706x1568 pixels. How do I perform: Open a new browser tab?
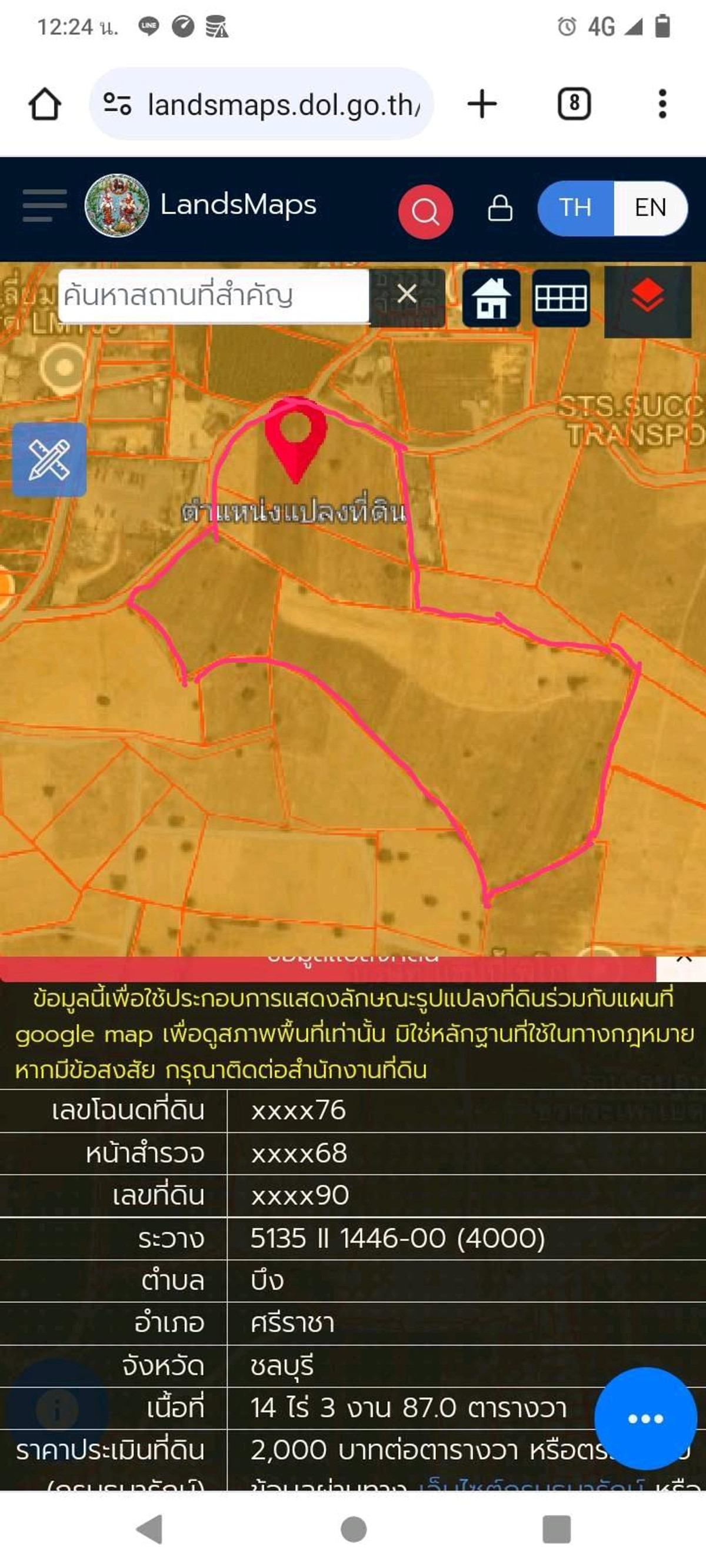[x=482, y=104]
